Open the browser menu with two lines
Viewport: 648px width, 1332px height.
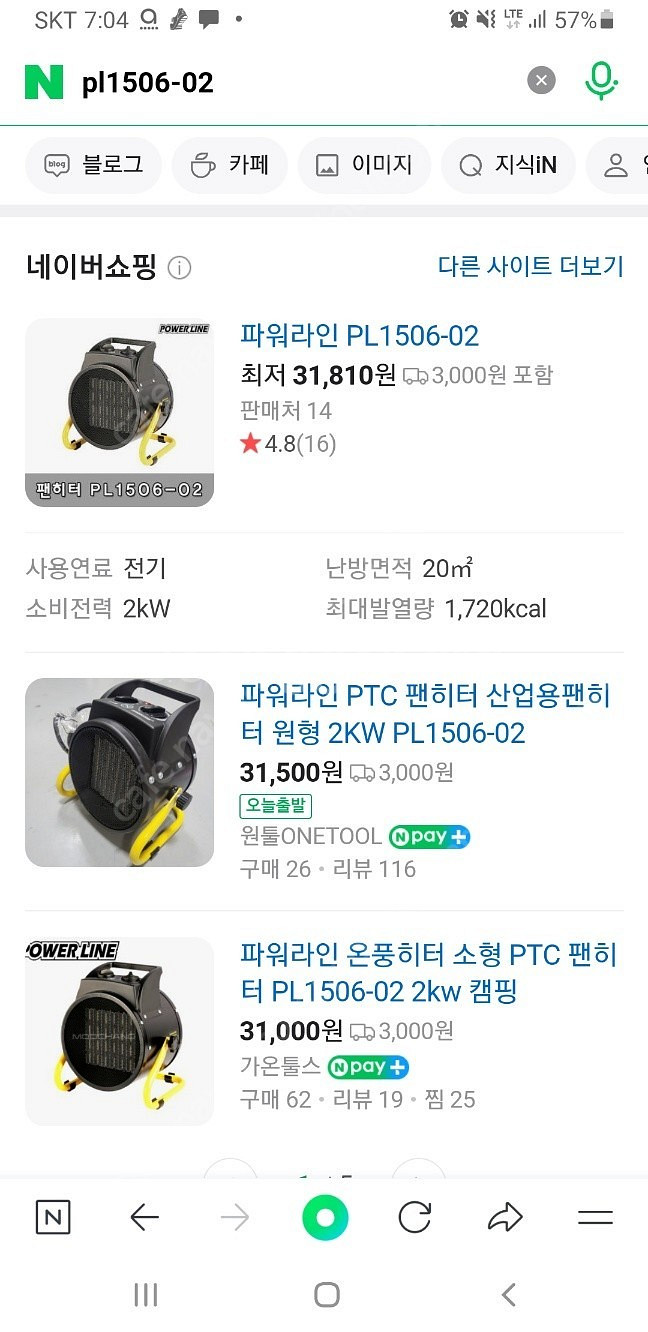595,1217
